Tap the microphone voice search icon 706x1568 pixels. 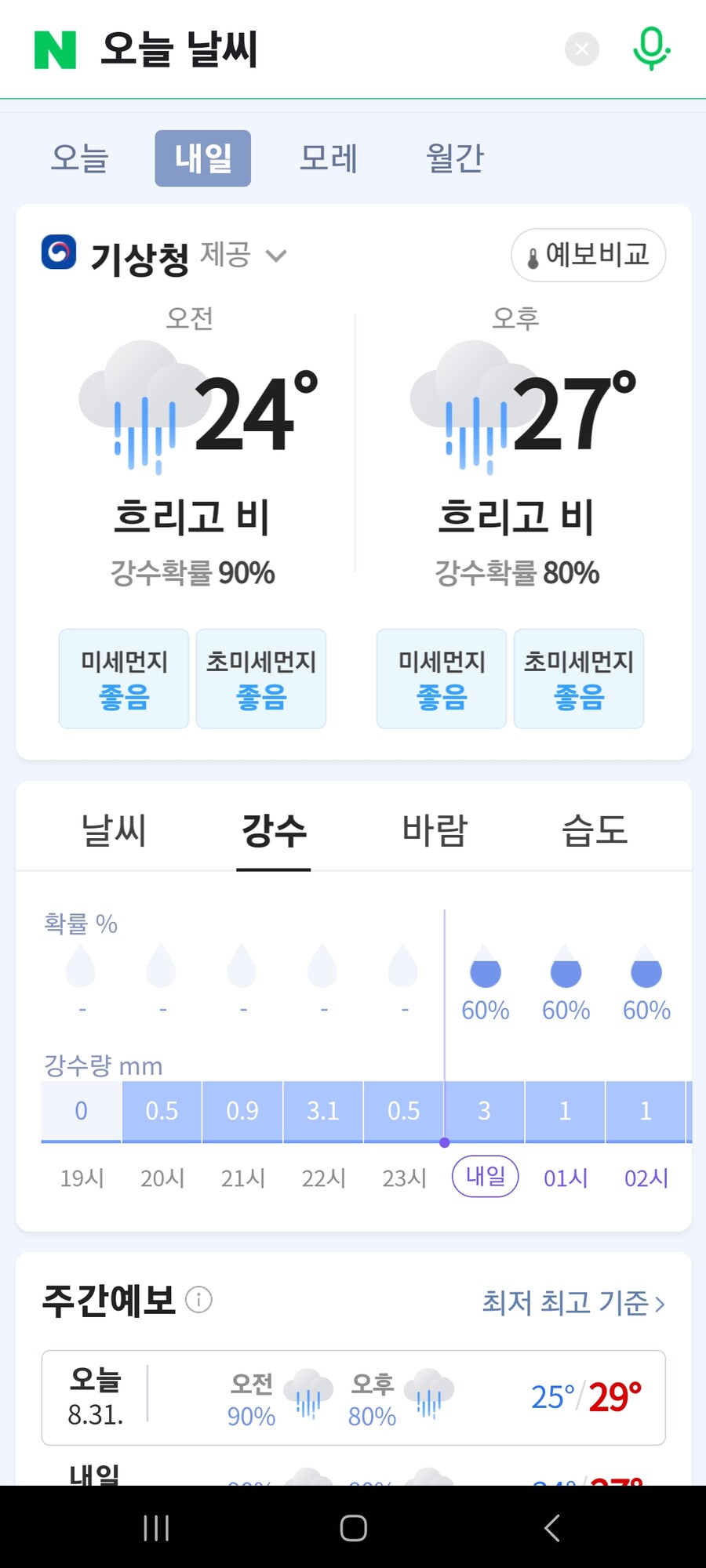point(651,49)
